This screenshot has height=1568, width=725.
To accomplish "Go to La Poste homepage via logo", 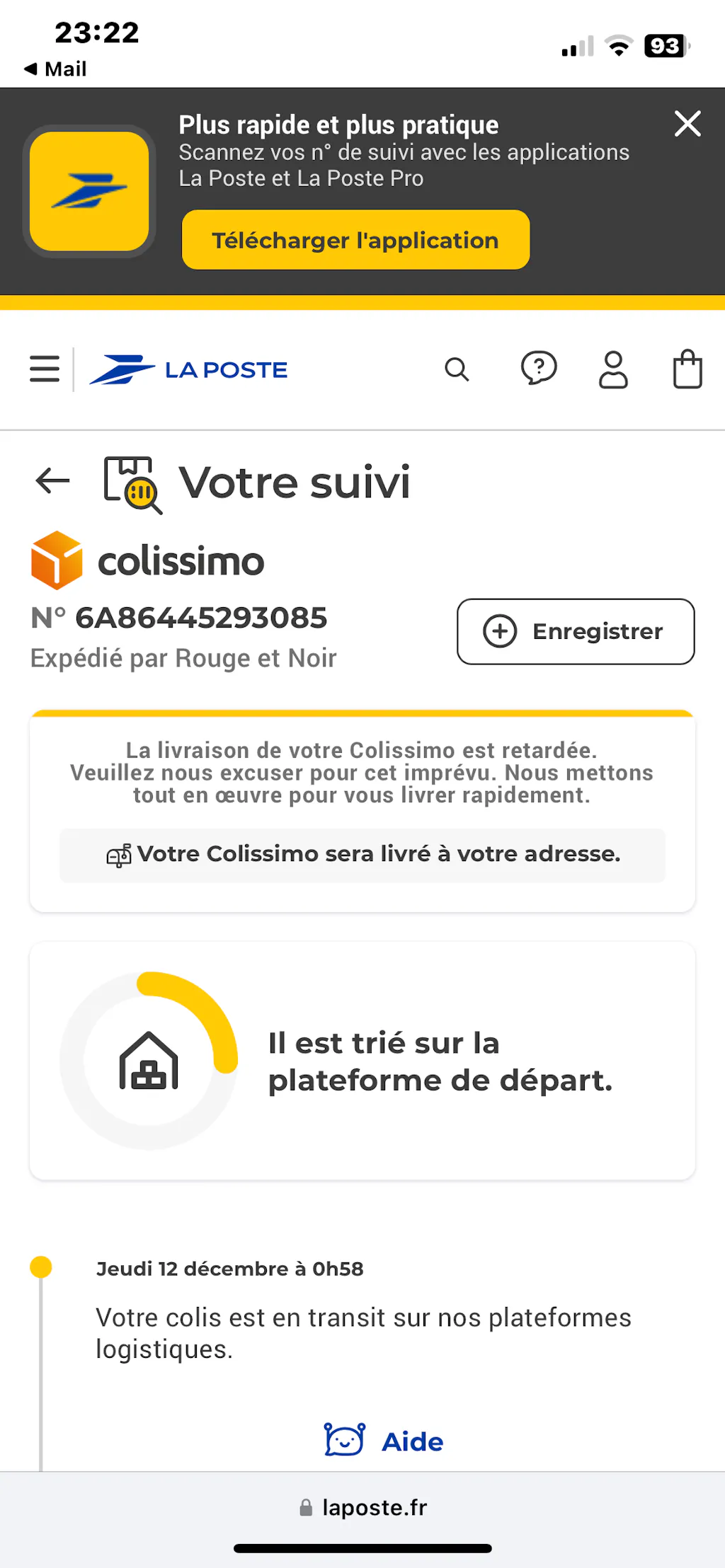I will (x=190, y=370).
